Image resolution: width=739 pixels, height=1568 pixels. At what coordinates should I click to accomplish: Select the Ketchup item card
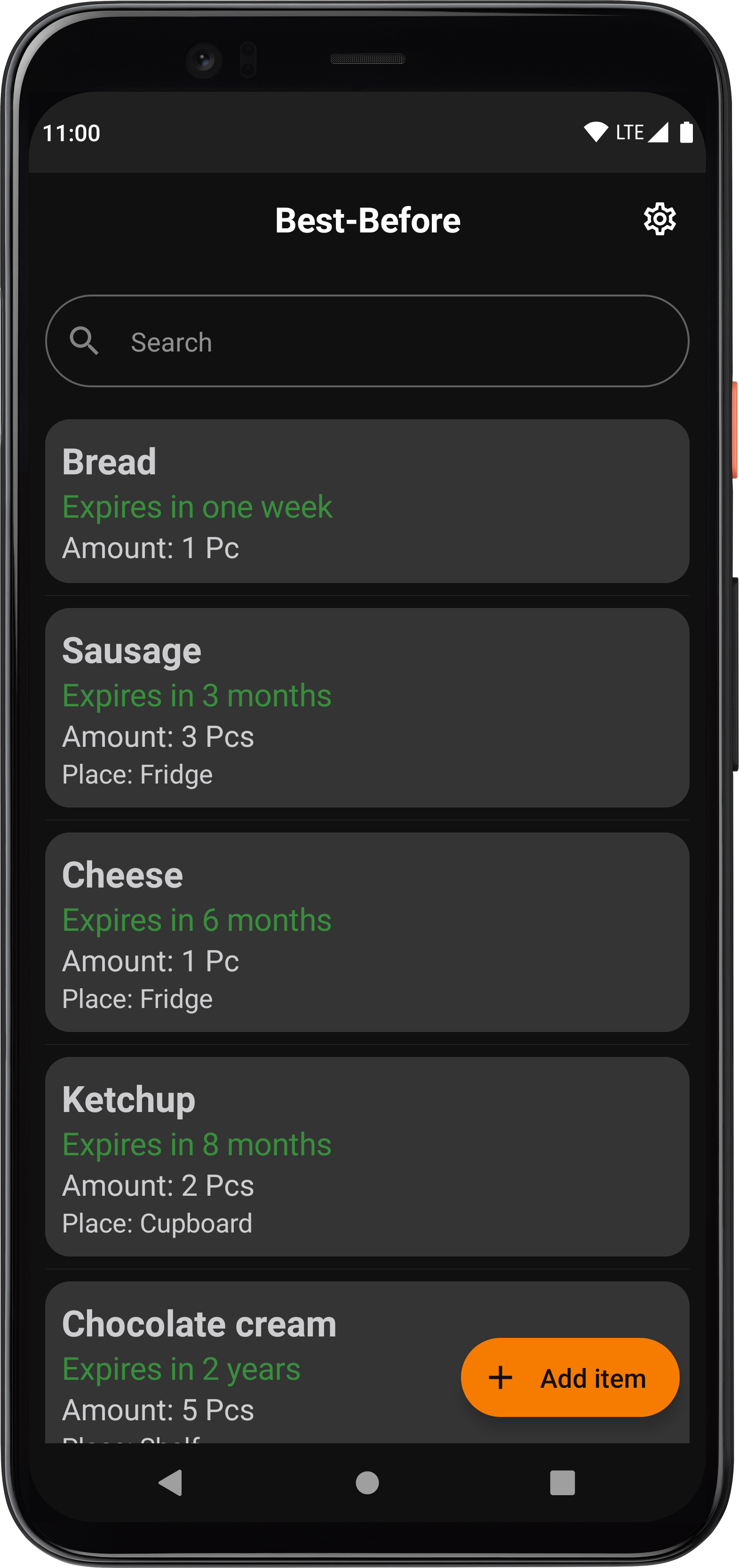[x=367, y=1156]
